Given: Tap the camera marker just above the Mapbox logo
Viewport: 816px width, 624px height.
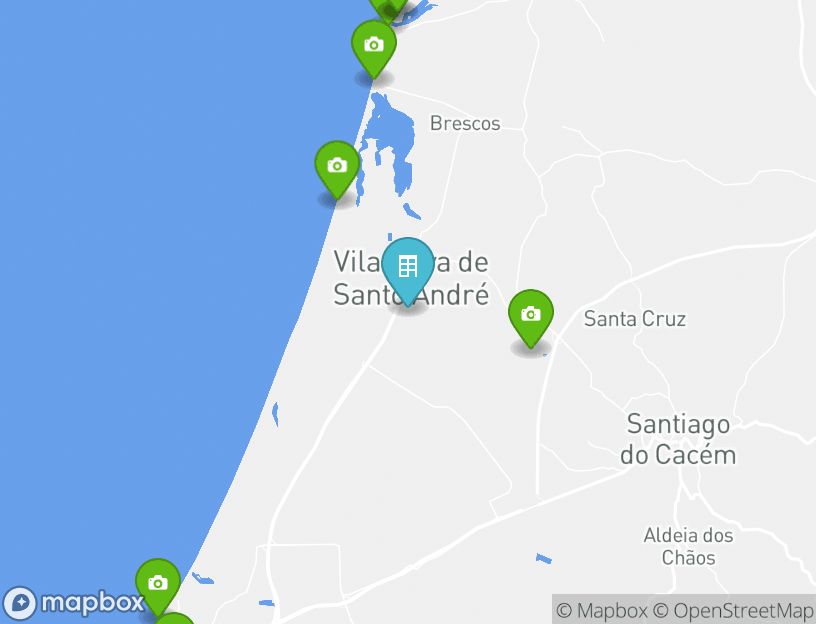Looking at the screenshot, I should tap(158, 584).
